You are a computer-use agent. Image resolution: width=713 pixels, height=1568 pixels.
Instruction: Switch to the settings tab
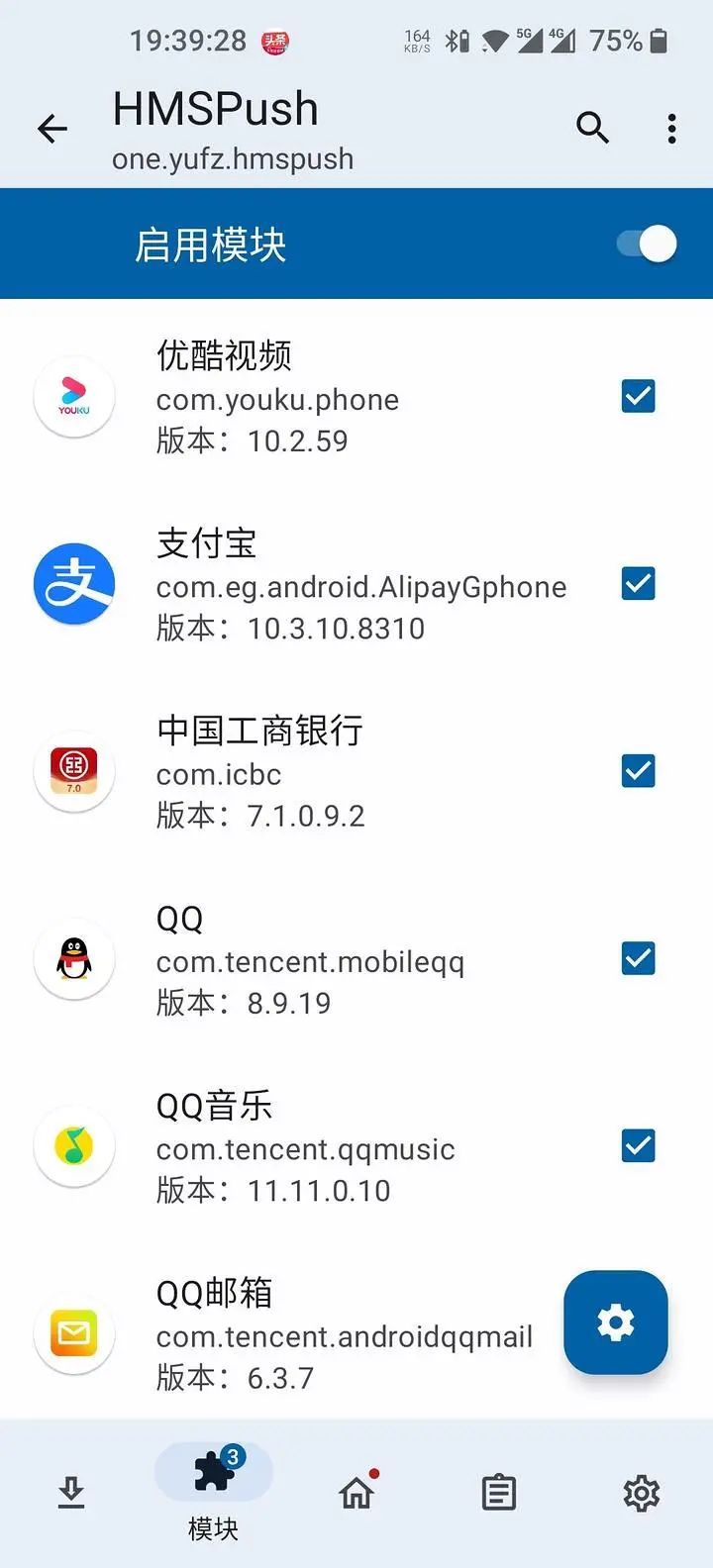point(641,1493)
